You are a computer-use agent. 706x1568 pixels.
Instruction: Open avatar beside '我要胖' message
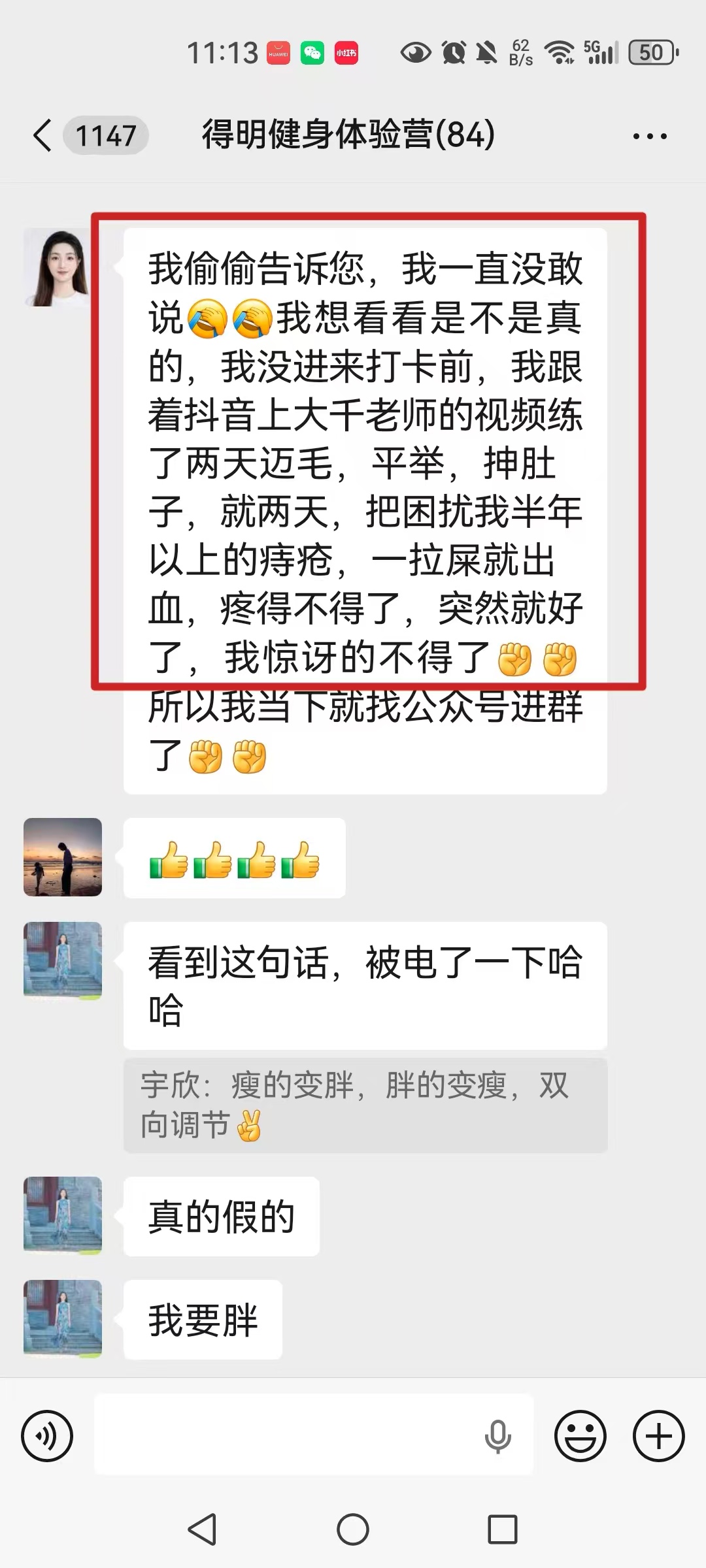pyautogui.click(x=63, y=1318)
